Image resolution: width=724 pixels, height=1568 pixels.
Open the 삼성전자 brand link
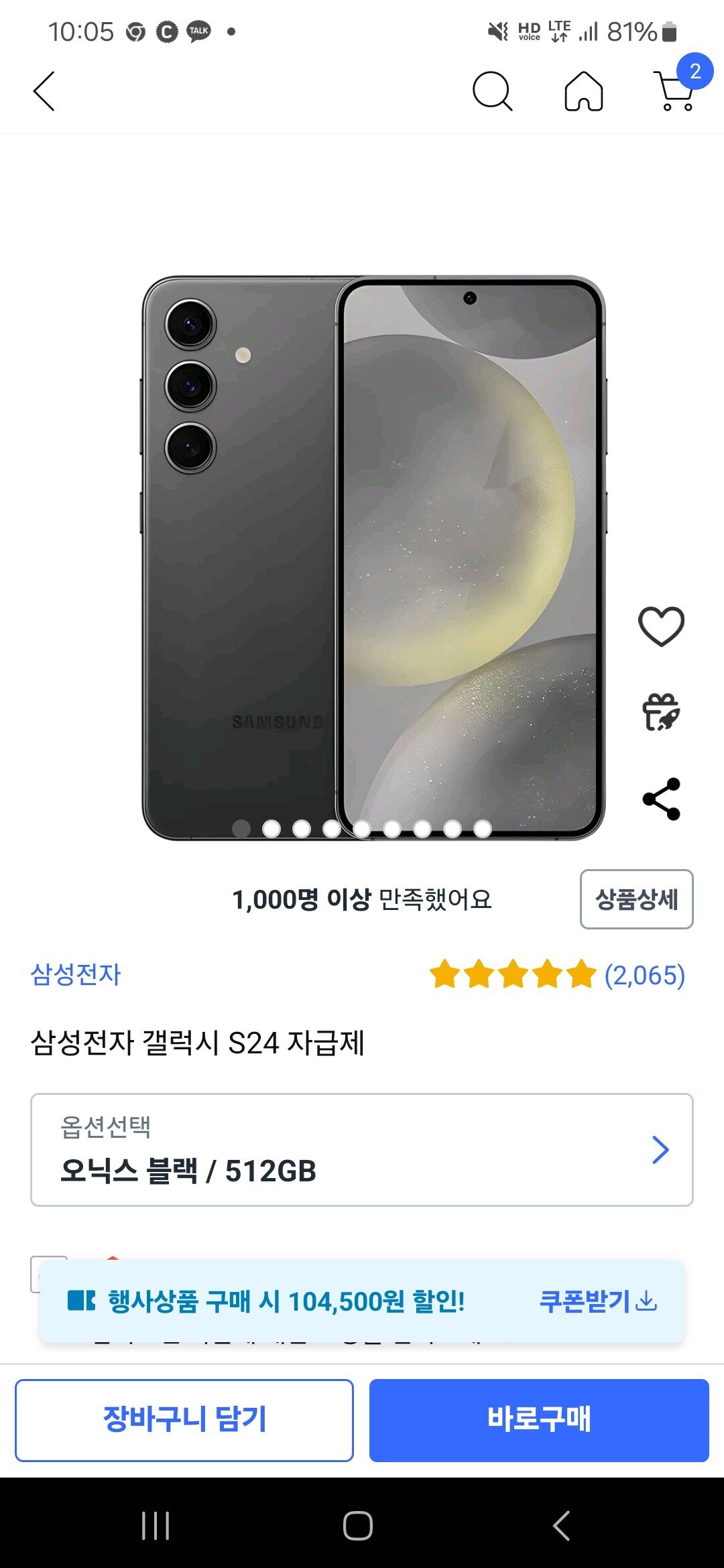tap(76, 974)
